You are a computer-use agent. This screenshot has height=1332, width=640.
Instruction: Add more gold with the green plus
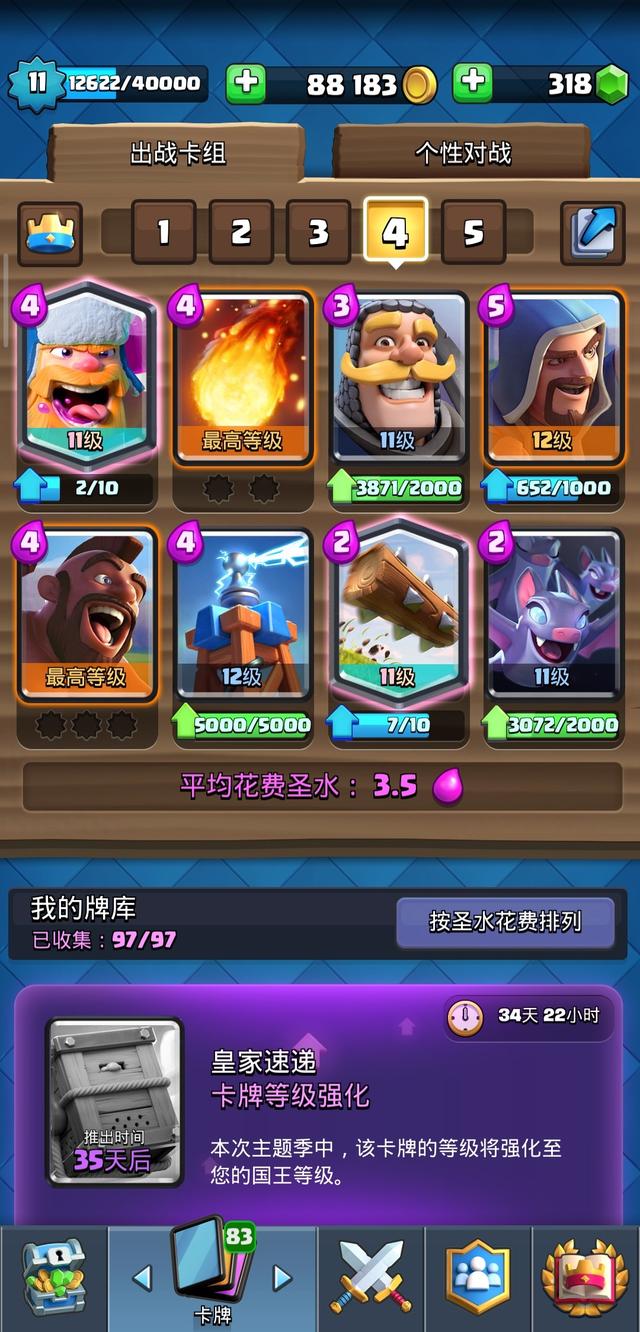[x=245, y=84]
